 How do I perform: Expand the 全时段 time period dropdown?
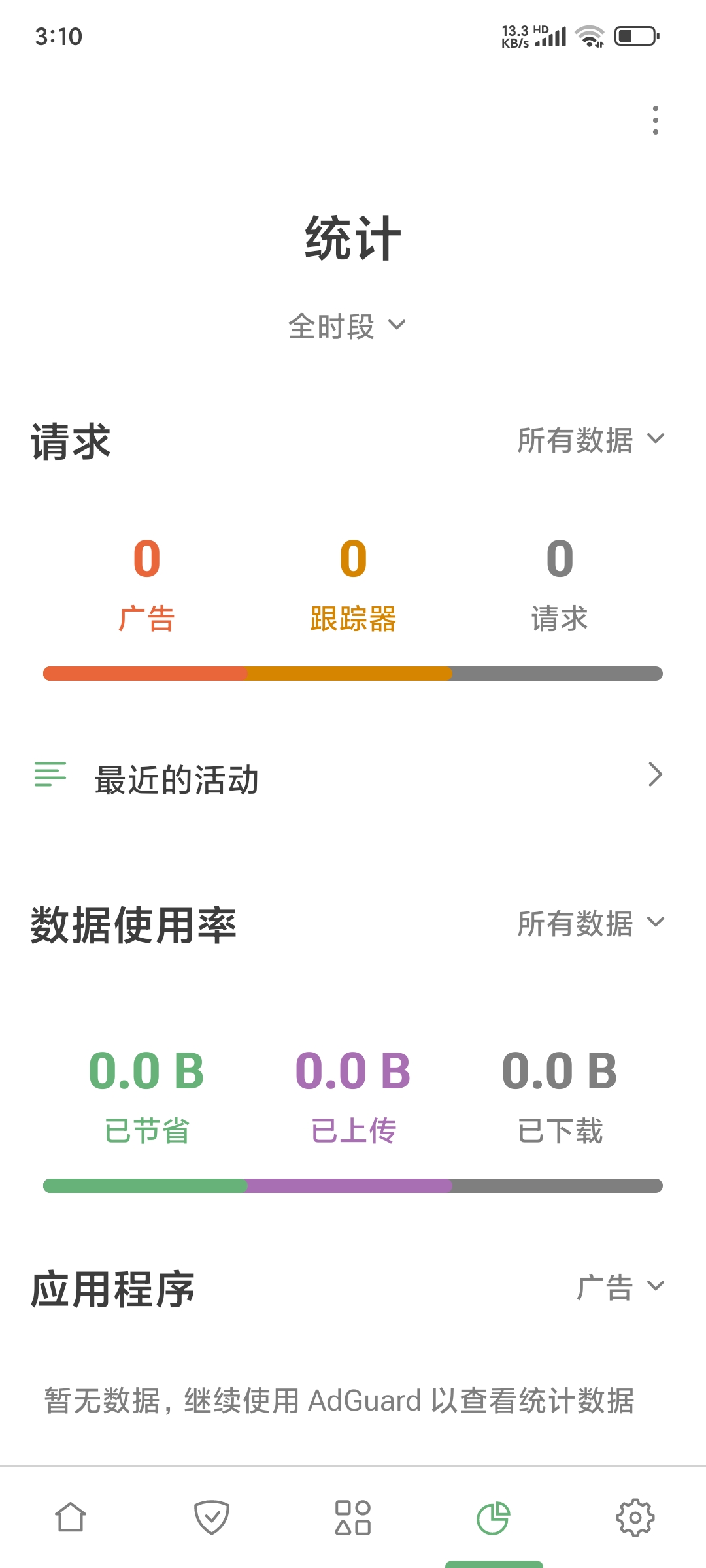coord(347,326)
